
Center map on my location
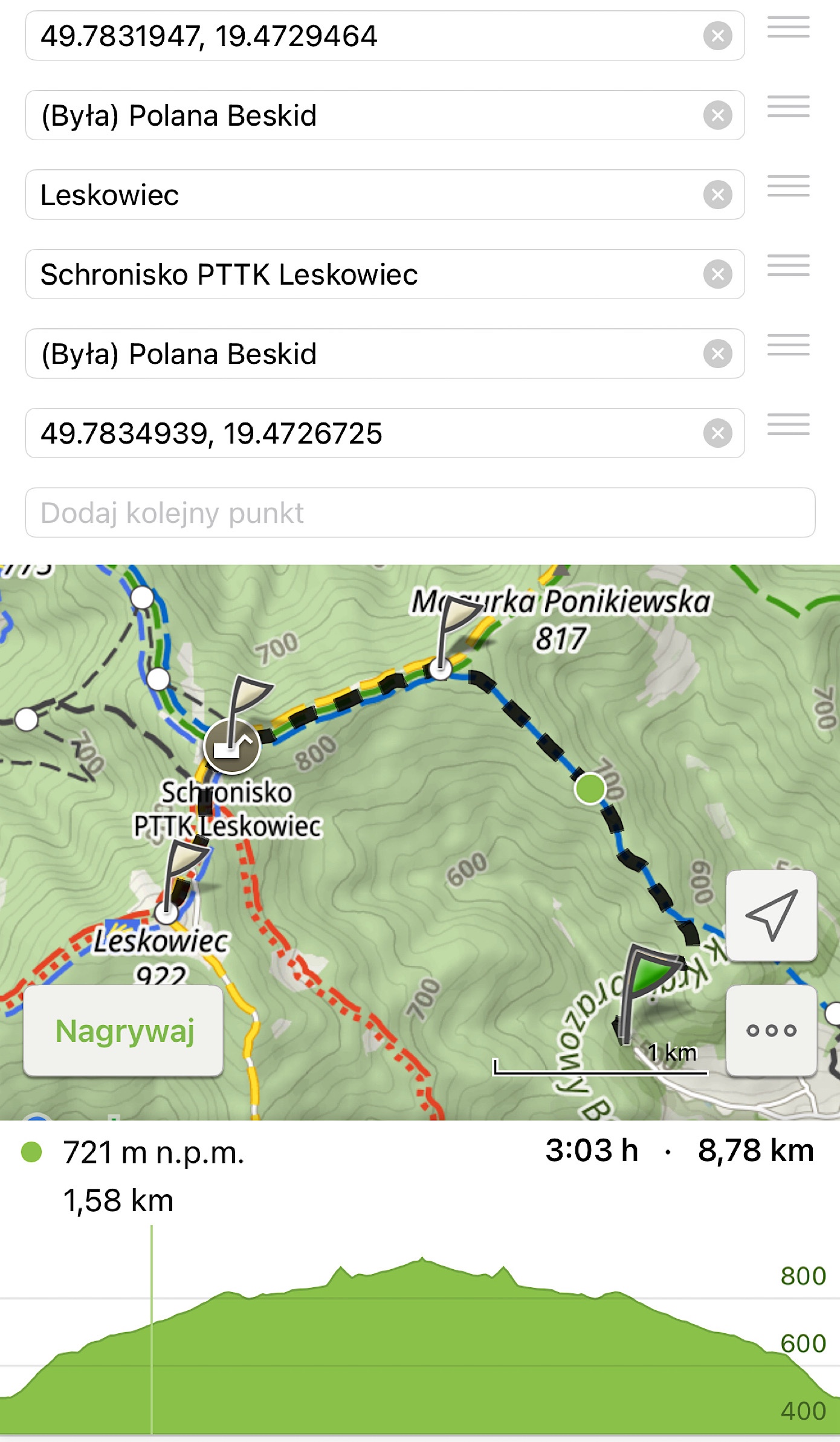click(771, 916)
